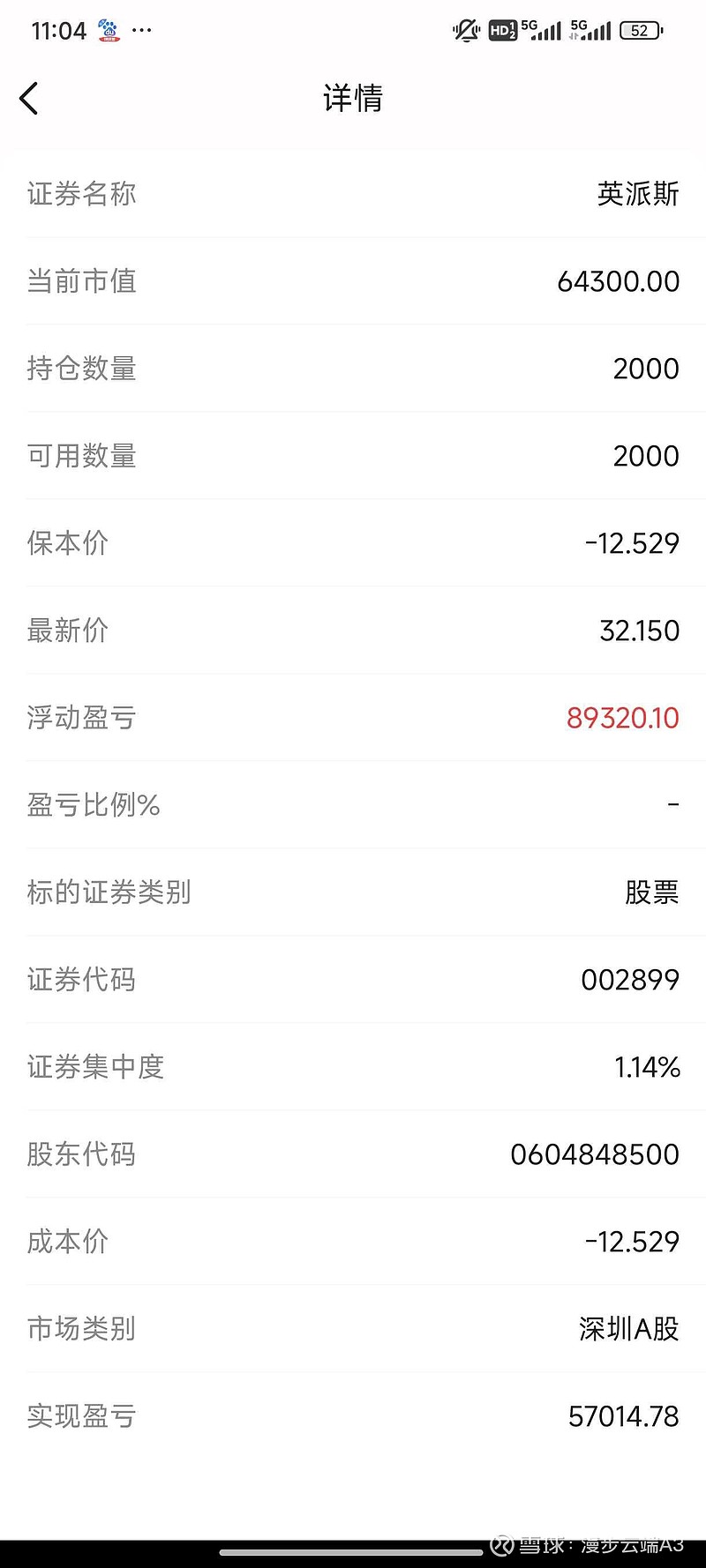The image size is (706, 1568).
Task: Tap the security name 英派斯
Action: 637,194
